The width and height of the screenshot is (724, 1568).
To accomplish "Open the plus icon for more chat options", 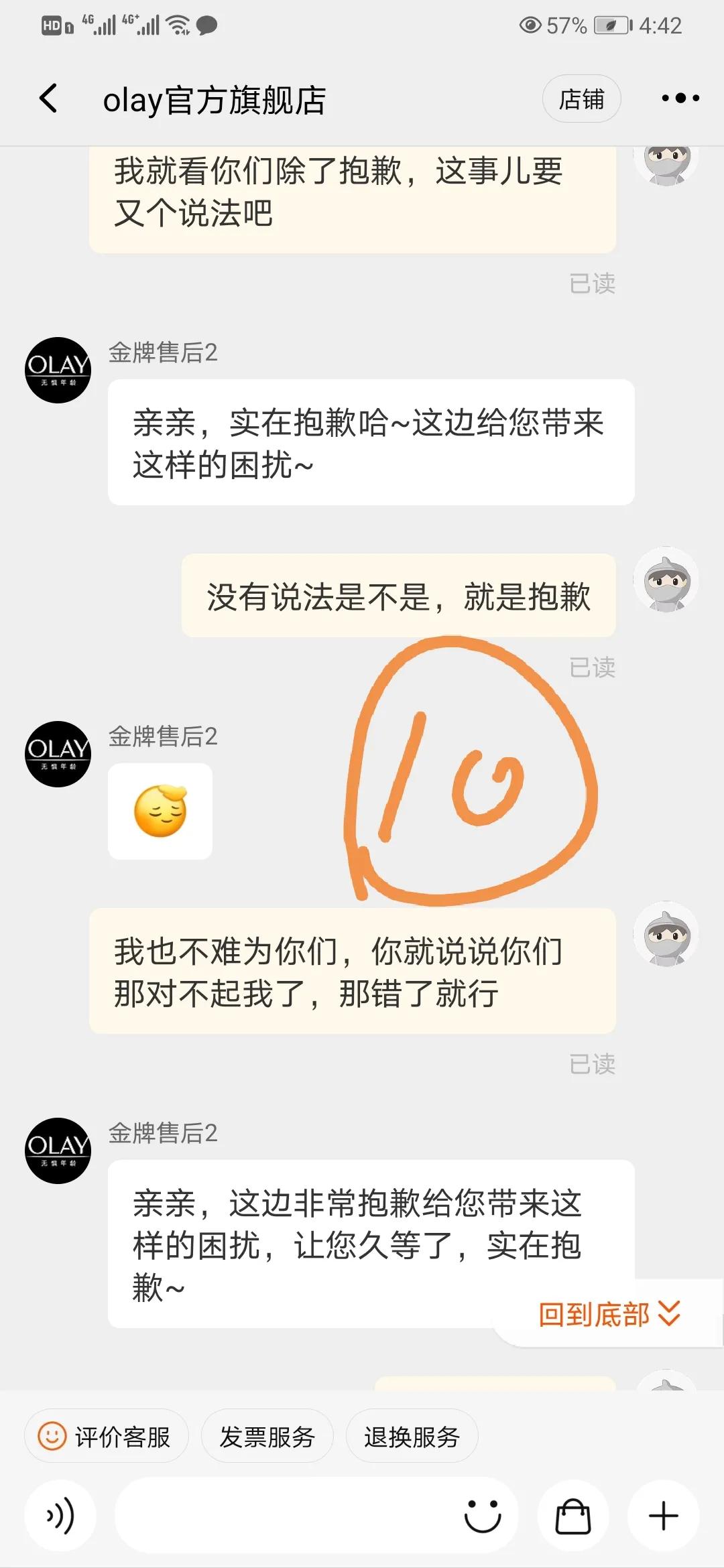I will [662, 1516].
